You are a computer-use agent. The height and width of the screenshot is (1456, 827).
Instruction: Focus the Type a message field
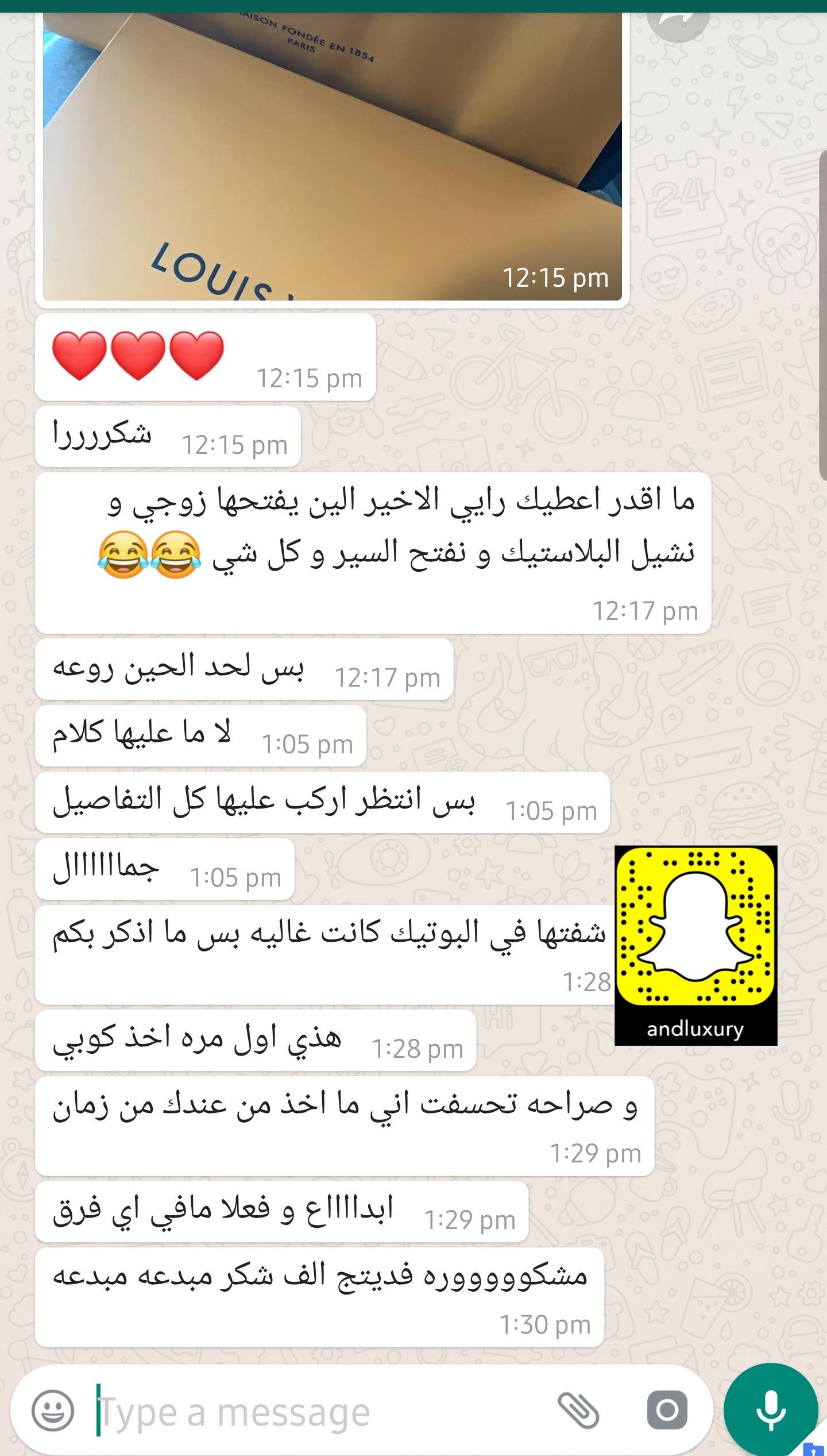click(x=316, y=1411)
